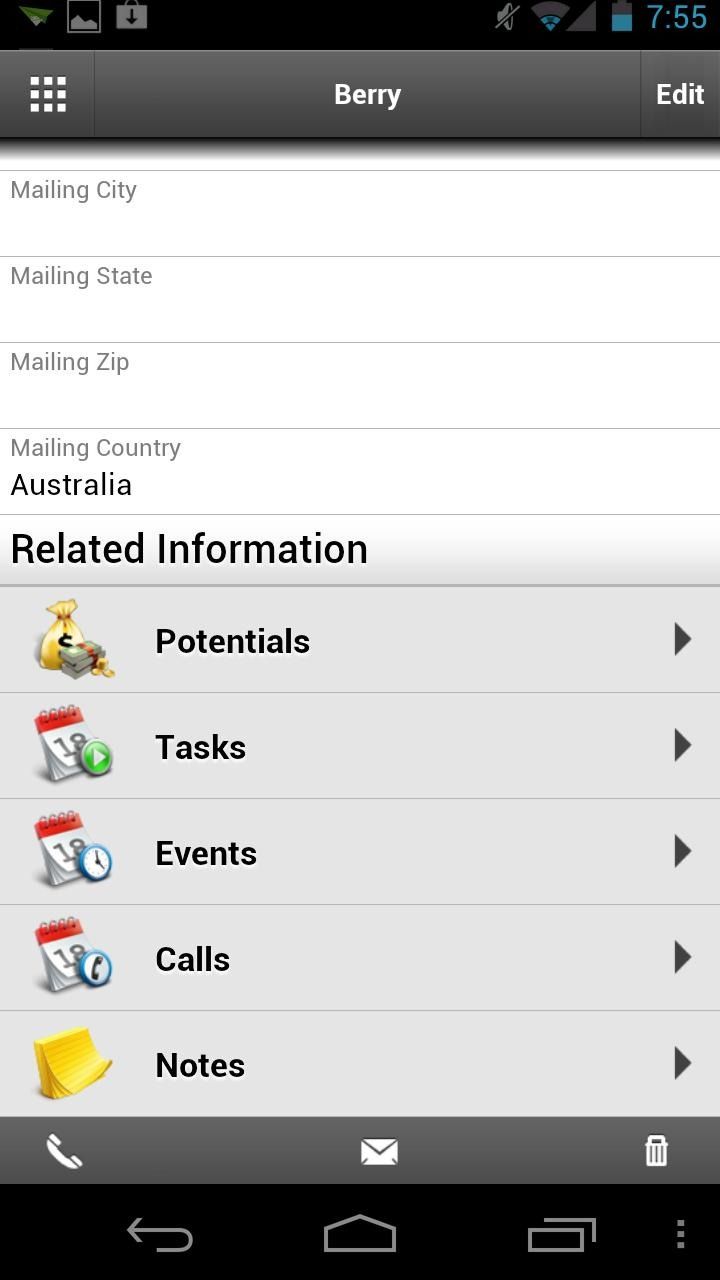The image size is (720, 1280).
Task: Open the Potentials money bag icon
Action: coord(75,640)
